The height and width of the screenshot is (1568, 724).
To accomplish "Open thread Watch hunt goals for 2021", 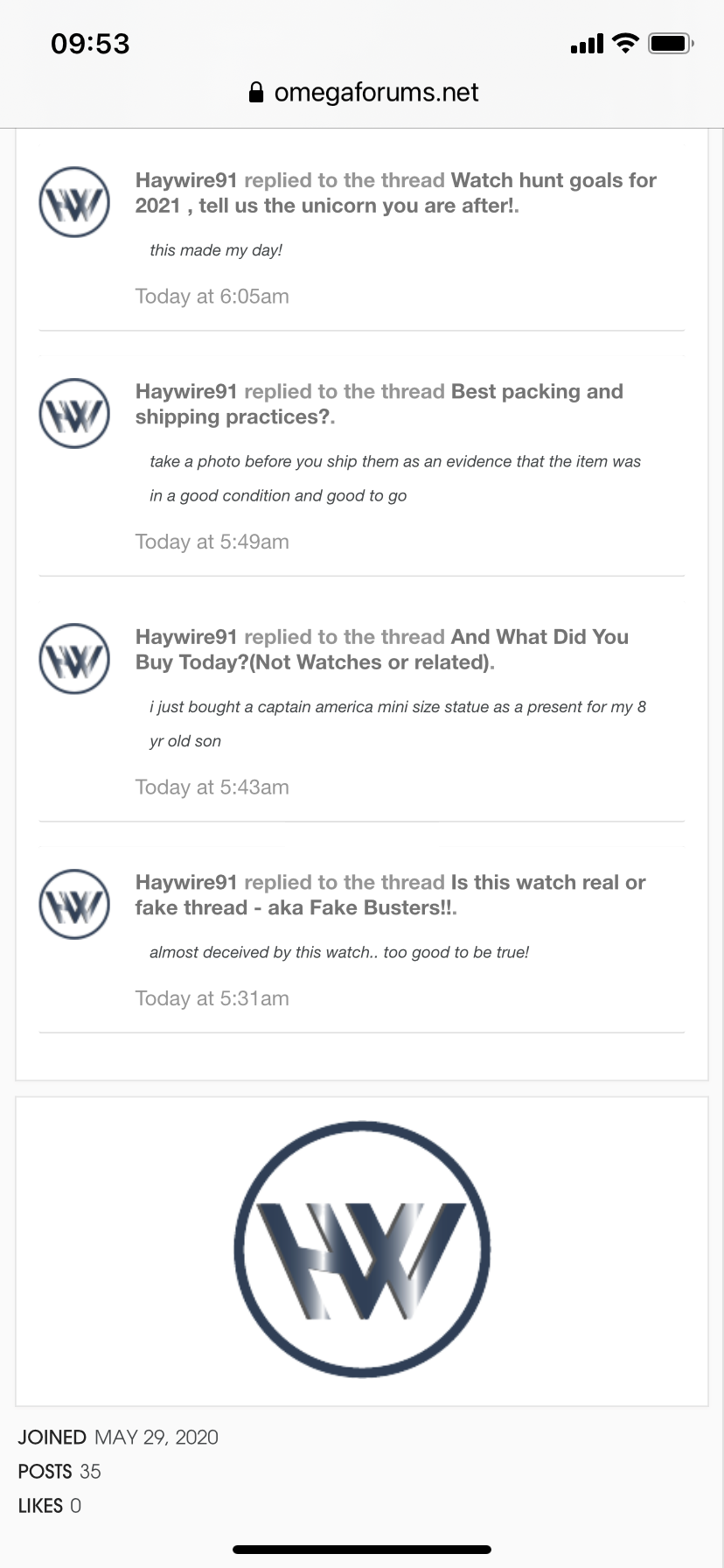I will tap(553, 181).
